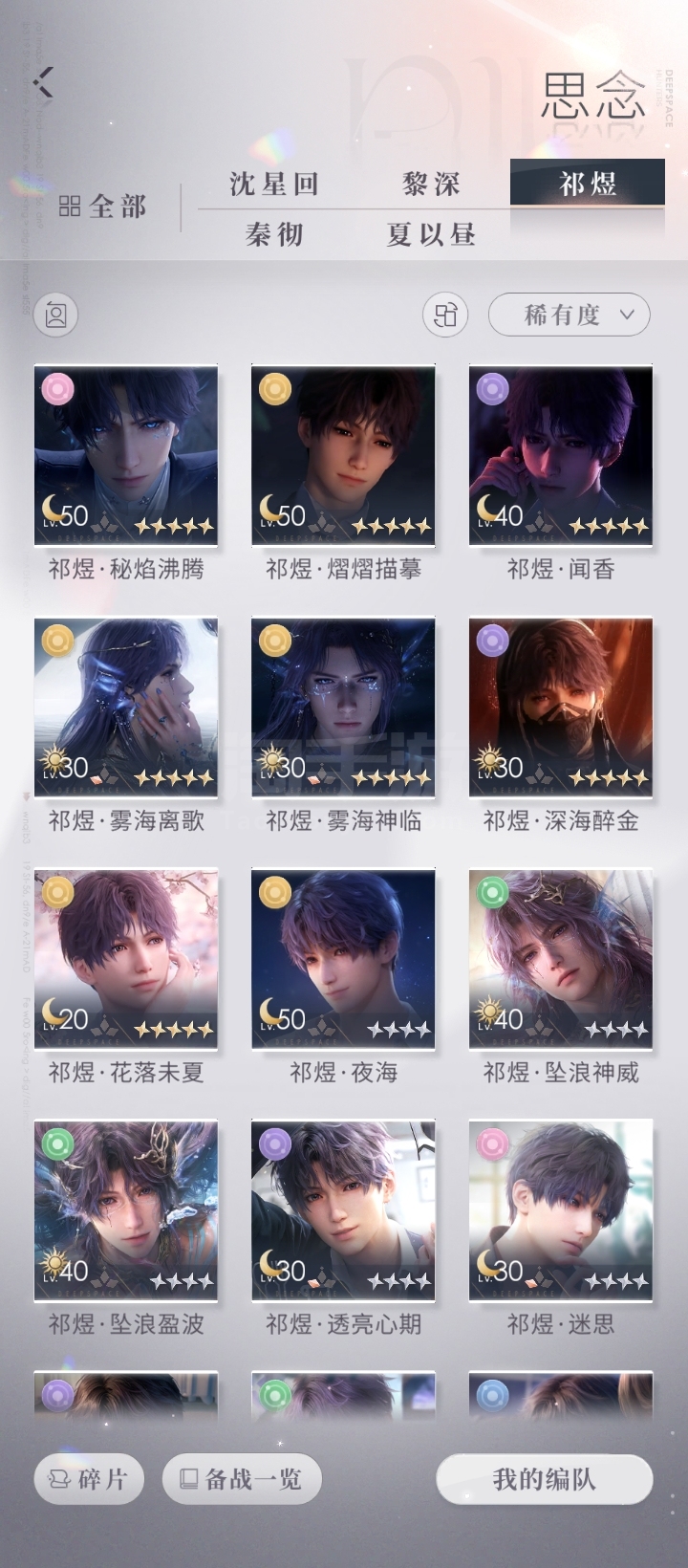The image size is (688, 1568).
Task: Open 我的编队 team setup
Action: coord(544,1479)
